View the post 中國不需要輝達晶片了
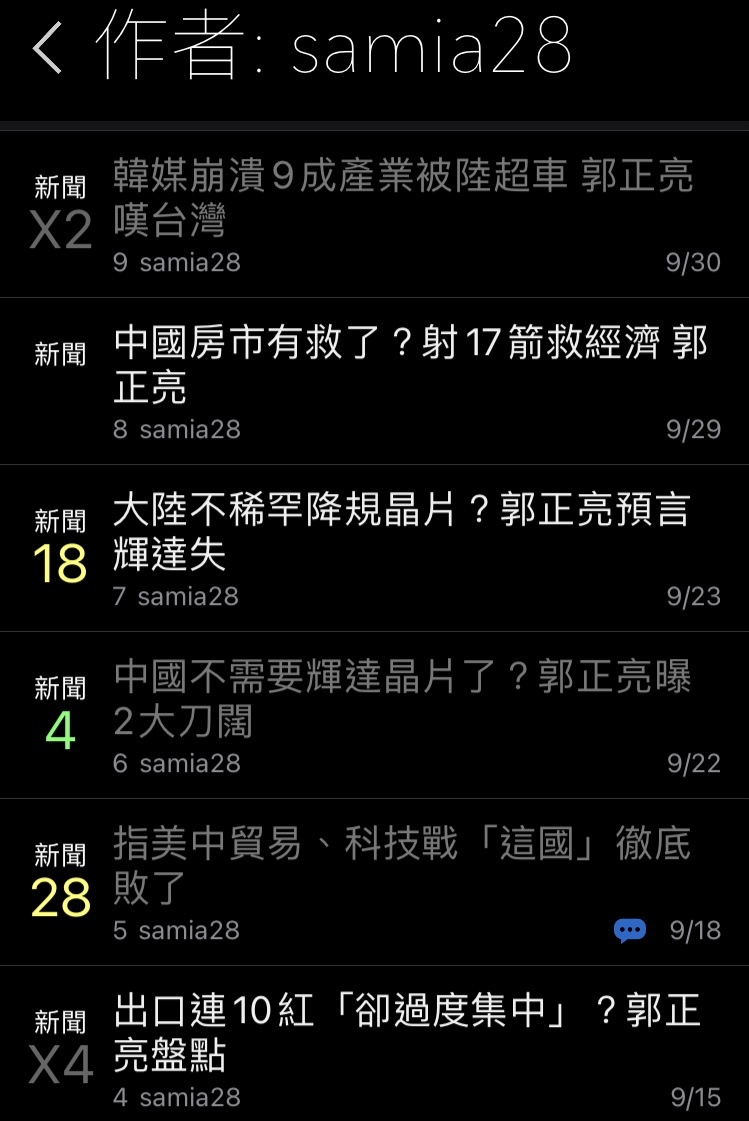Image resolution: width=749 pixels, height=1121 pixels. [x=402, y=699]
